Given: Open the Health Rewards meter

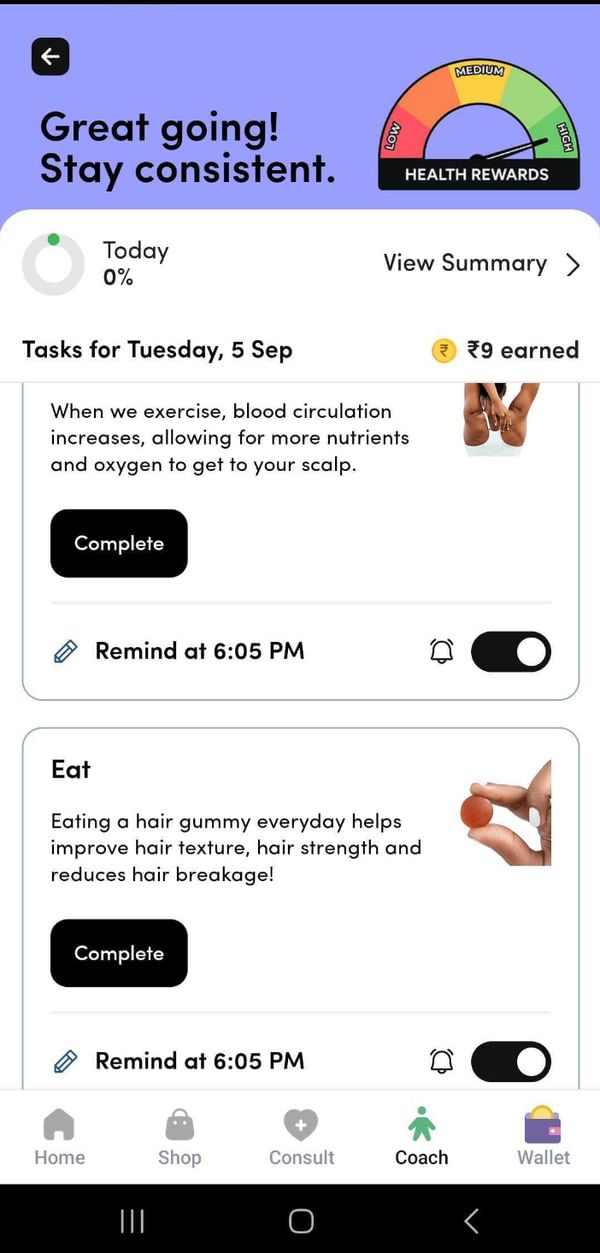Looking at the screenshot, I should pyautogui.click(x=478, y=127).
